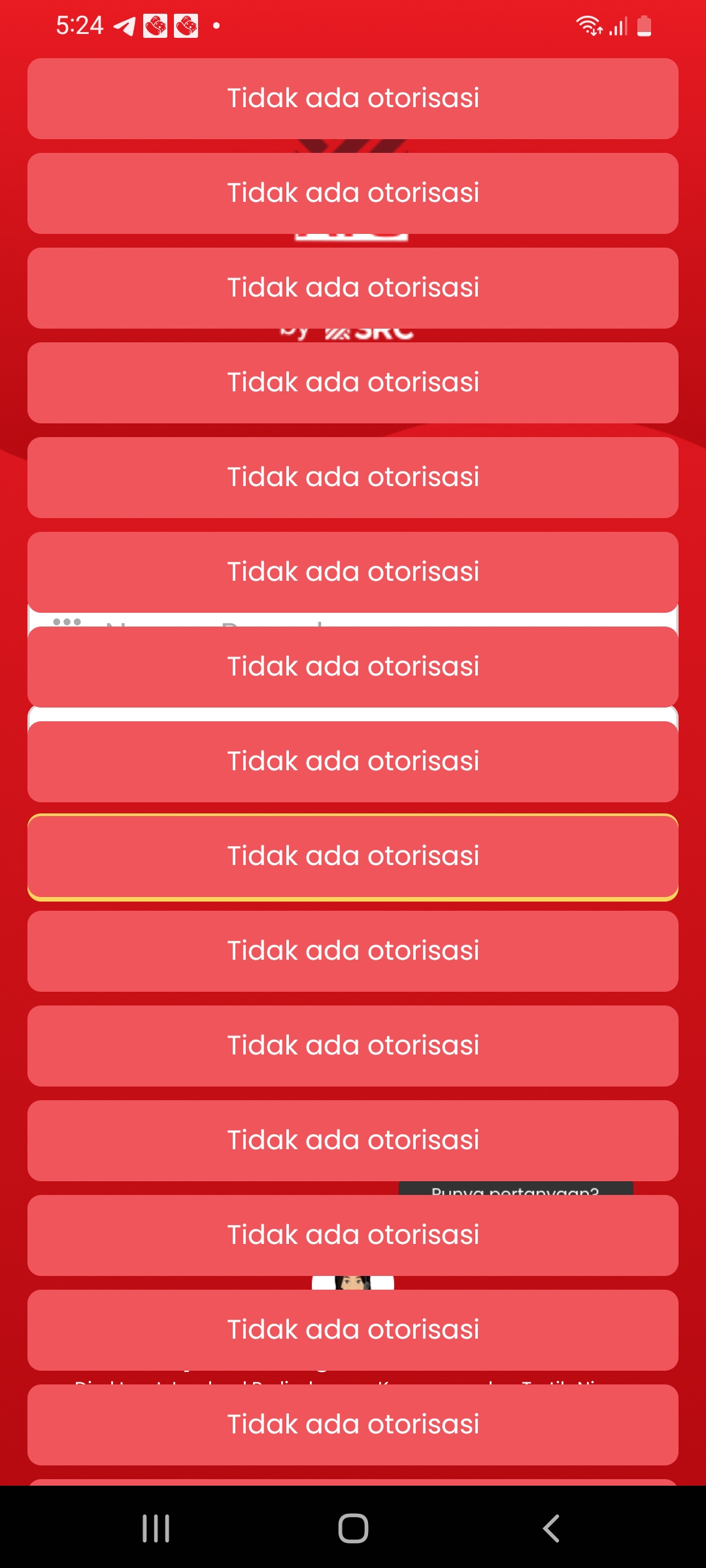Go back using the navigation bar

click(551, 1528)
